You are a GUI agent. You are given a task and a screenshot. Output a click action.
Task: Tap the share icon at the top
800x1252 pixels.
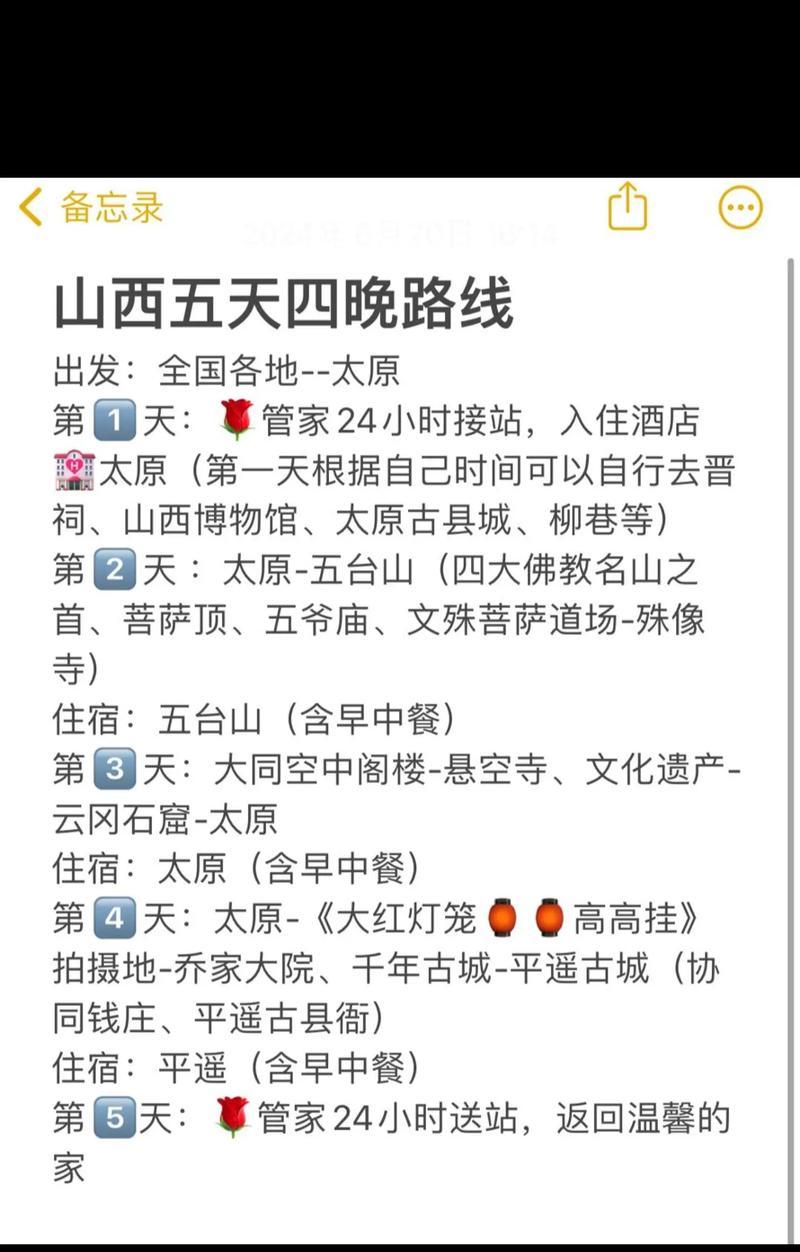(628, 209)
